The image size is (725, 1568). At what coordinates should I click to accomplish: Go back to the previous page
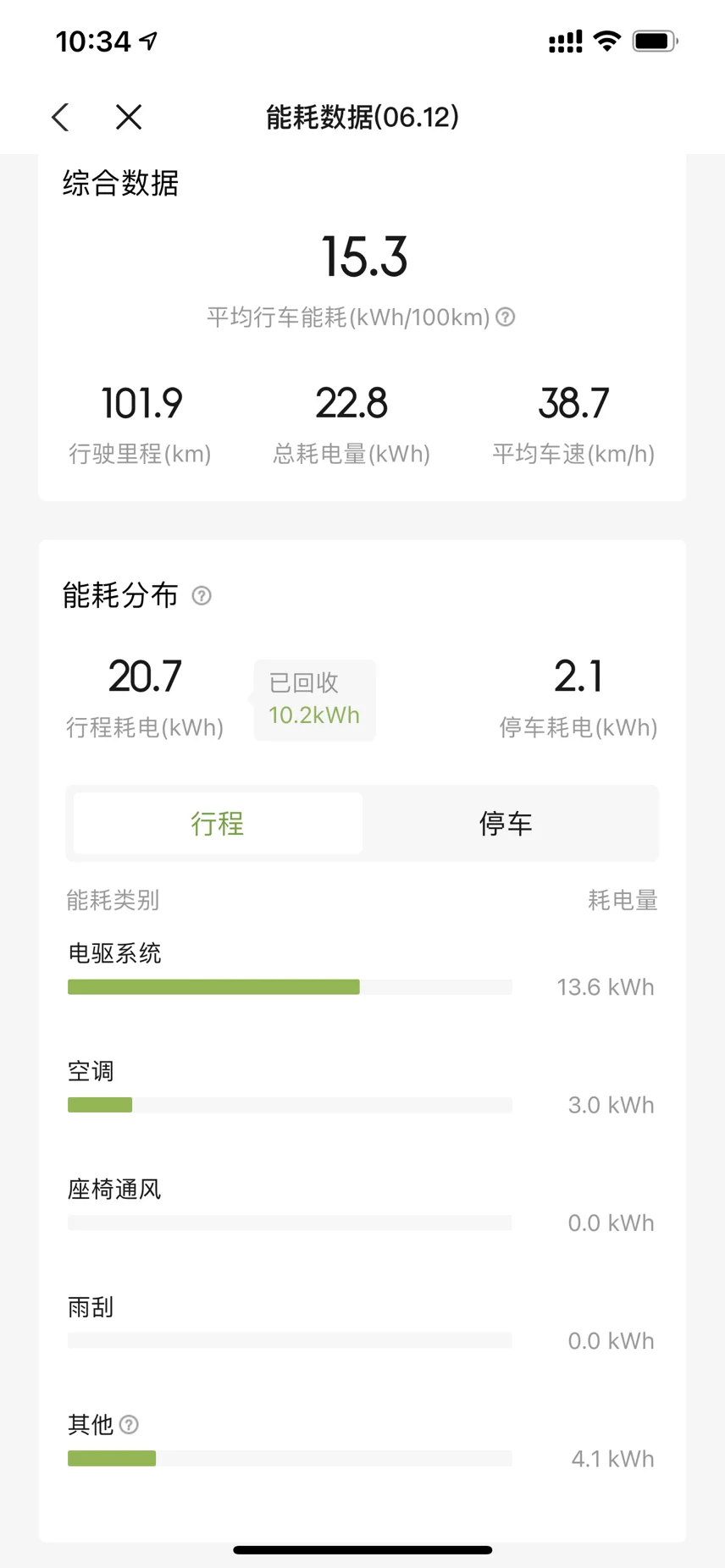click(60, 117)
